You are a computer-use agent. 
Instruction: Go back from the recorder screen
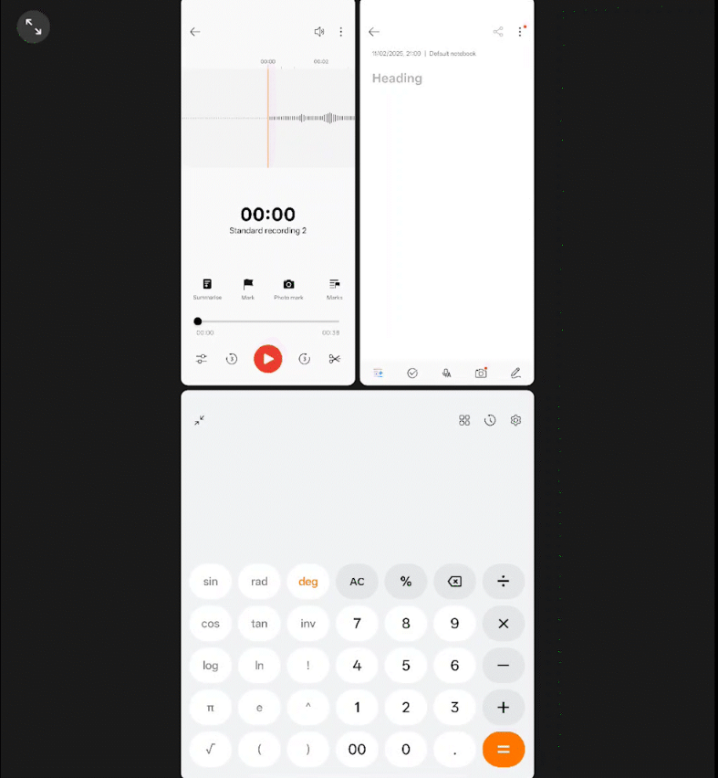195,32
